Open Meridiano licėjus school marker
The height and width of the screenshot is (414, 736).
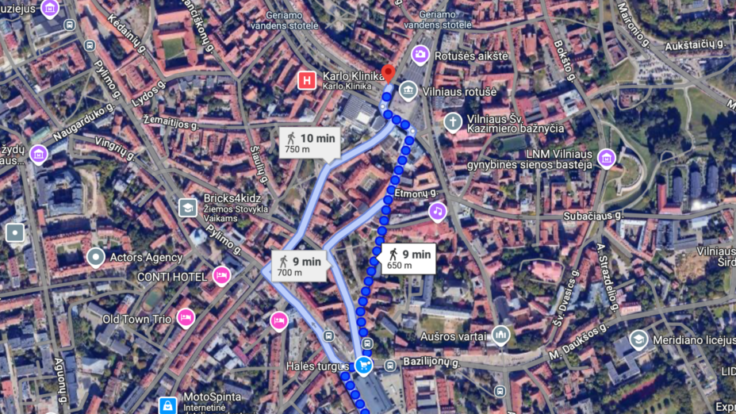[x=637, y=340]
